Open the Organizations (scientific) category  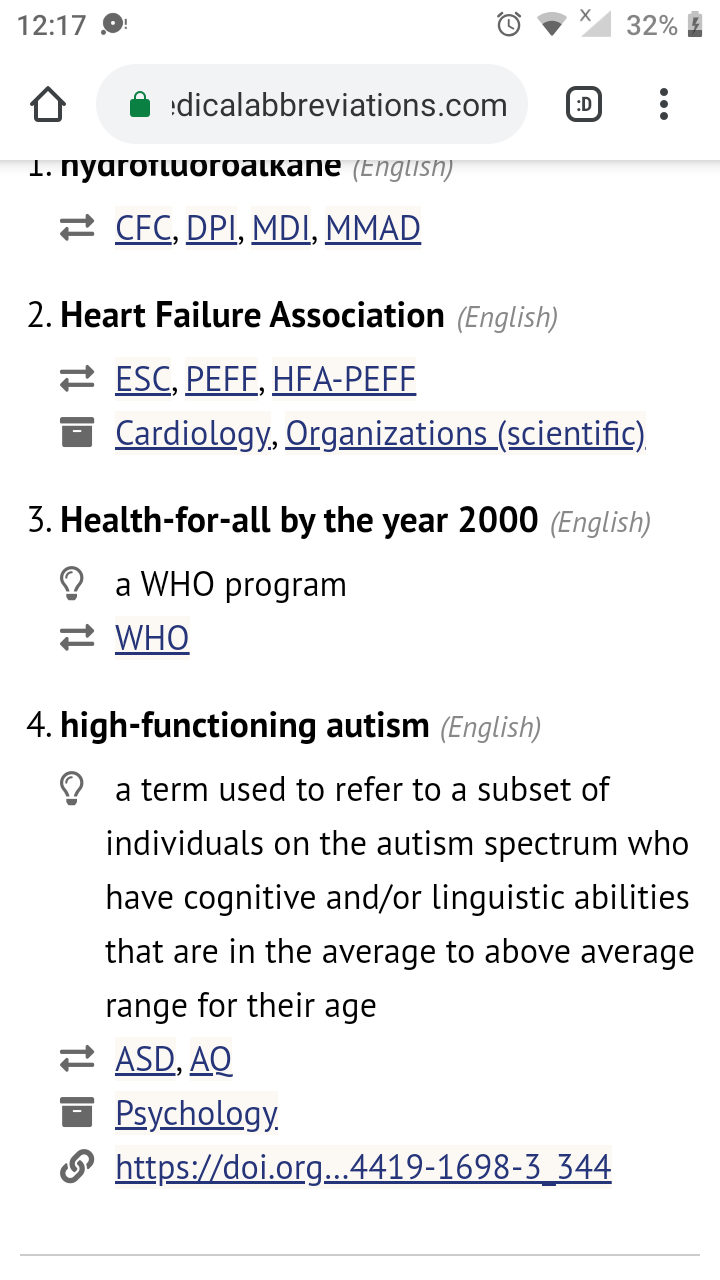[x=465, y=434]
